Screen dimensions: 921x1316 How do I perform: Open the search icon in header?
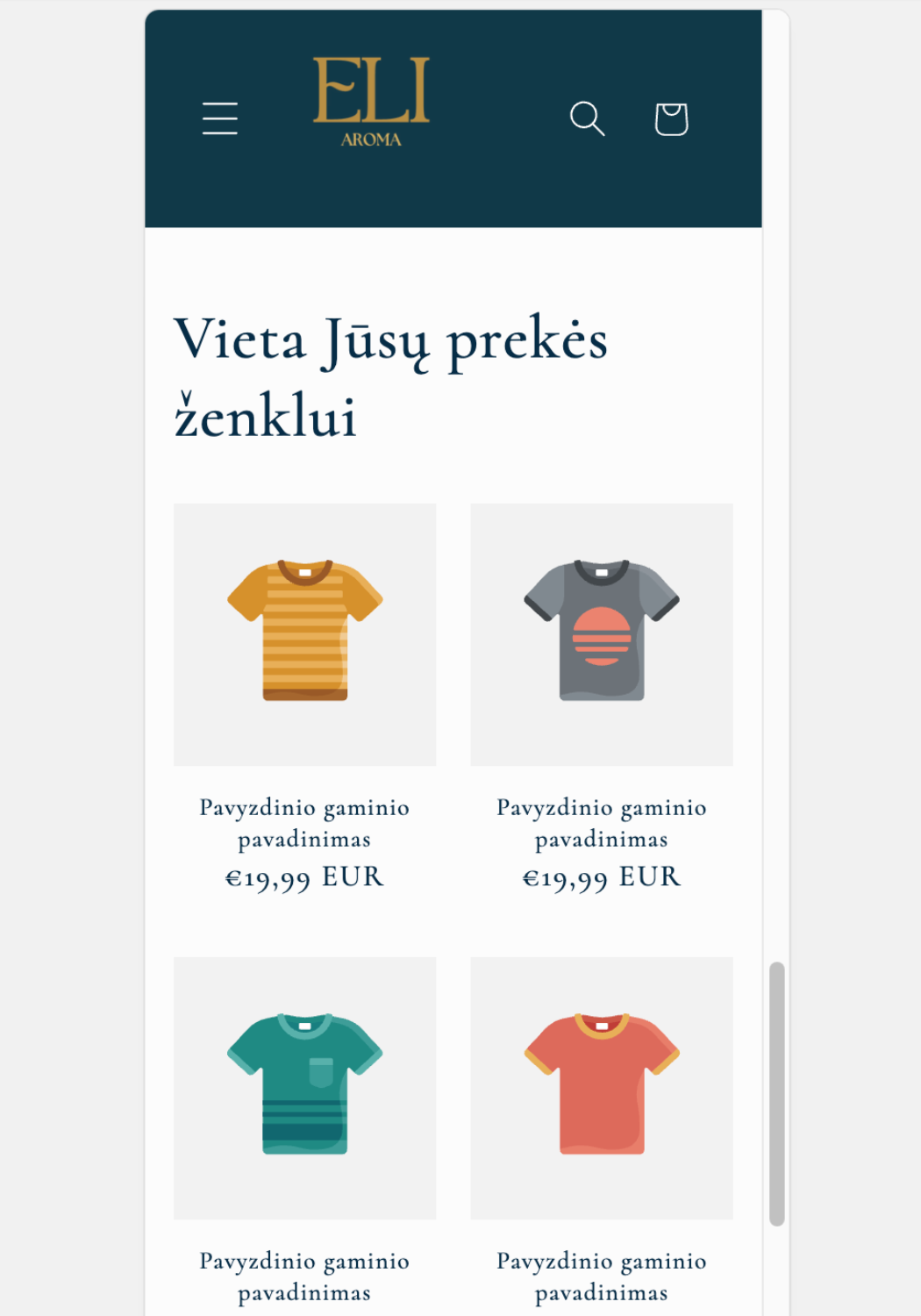tap(587, 118)
